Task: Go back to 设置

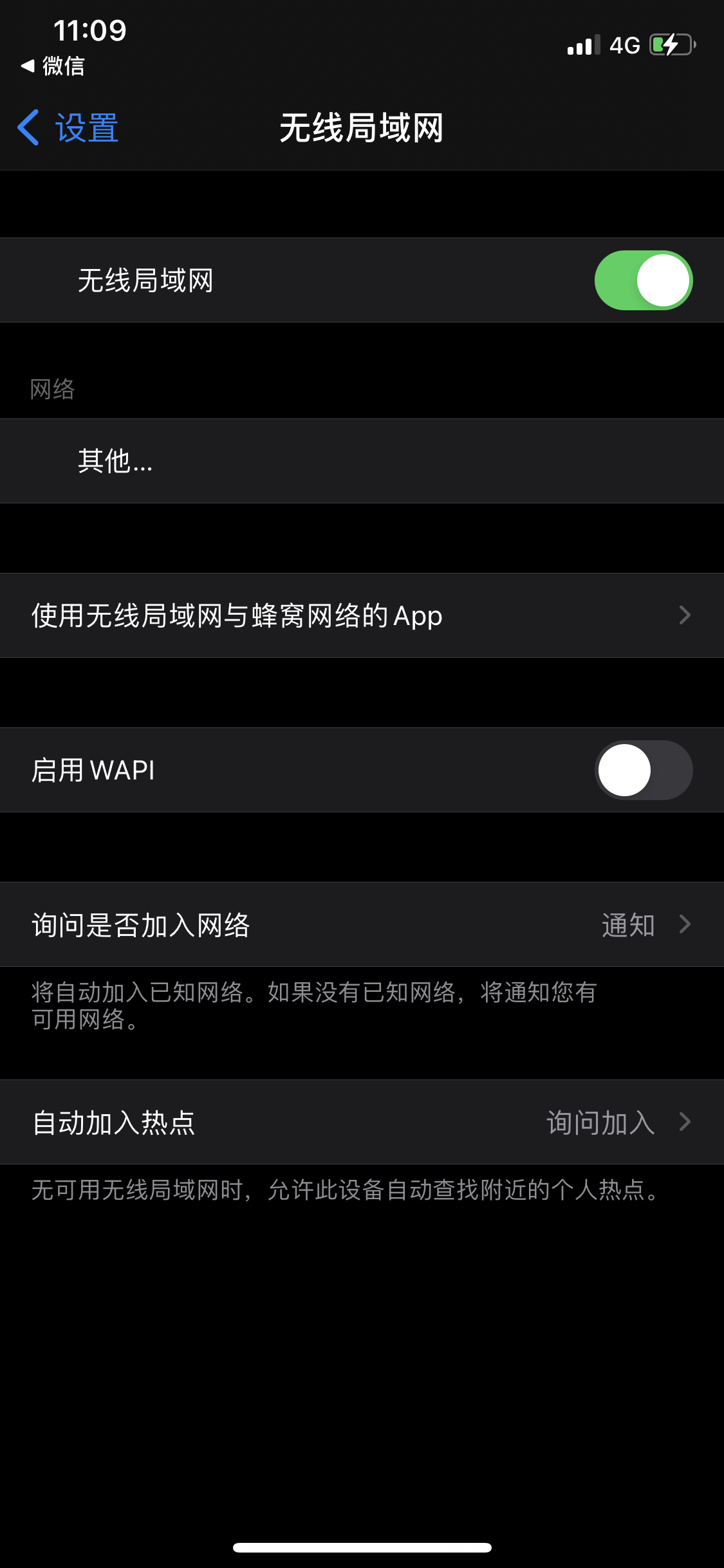Action: click(68, 127)
